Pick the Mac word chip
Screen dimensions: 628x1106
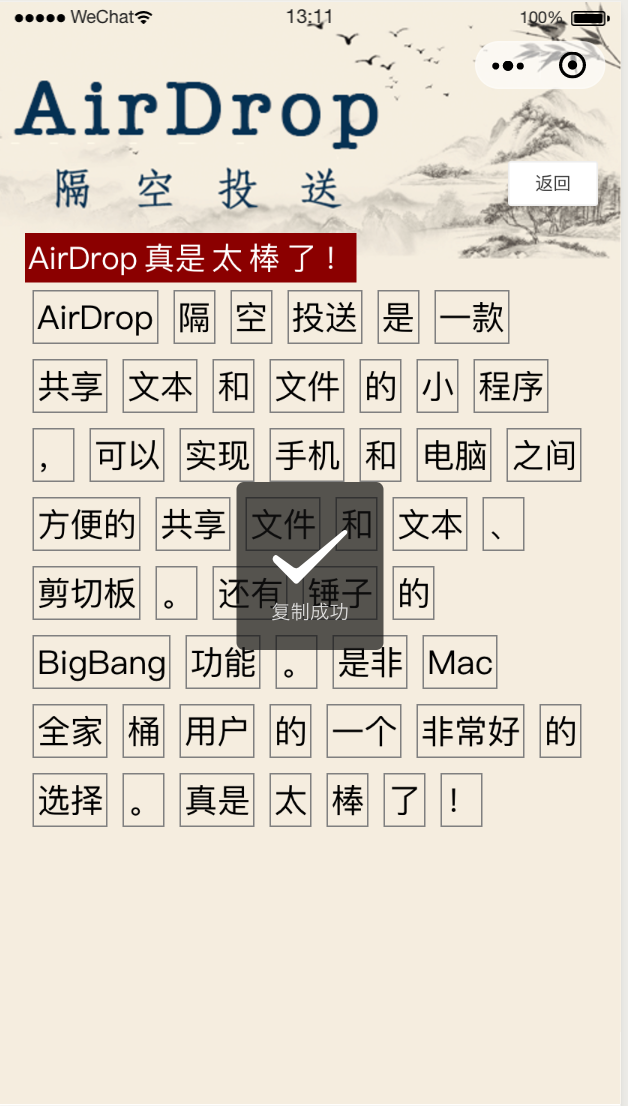[460, 662]
